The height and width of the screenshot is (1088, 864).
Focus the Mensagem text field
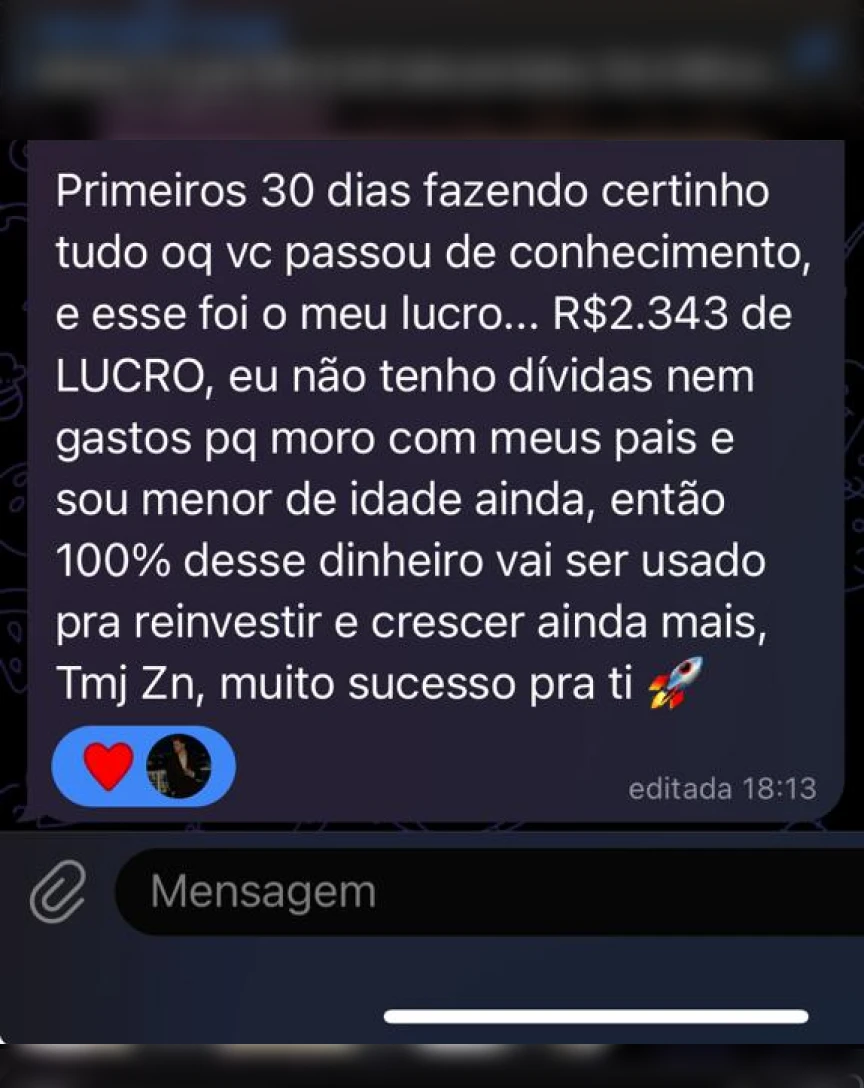[480, 892]
